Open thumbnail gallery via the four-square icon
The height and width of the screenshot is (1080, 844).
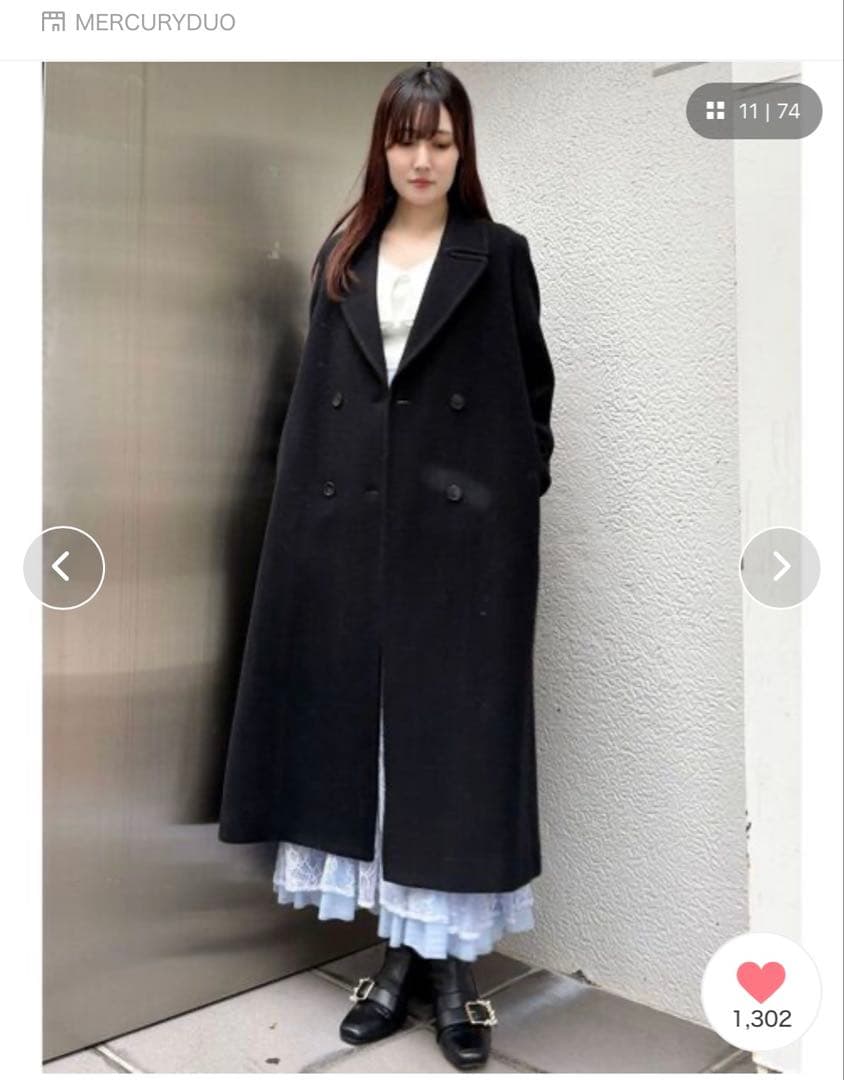[716, 112]
